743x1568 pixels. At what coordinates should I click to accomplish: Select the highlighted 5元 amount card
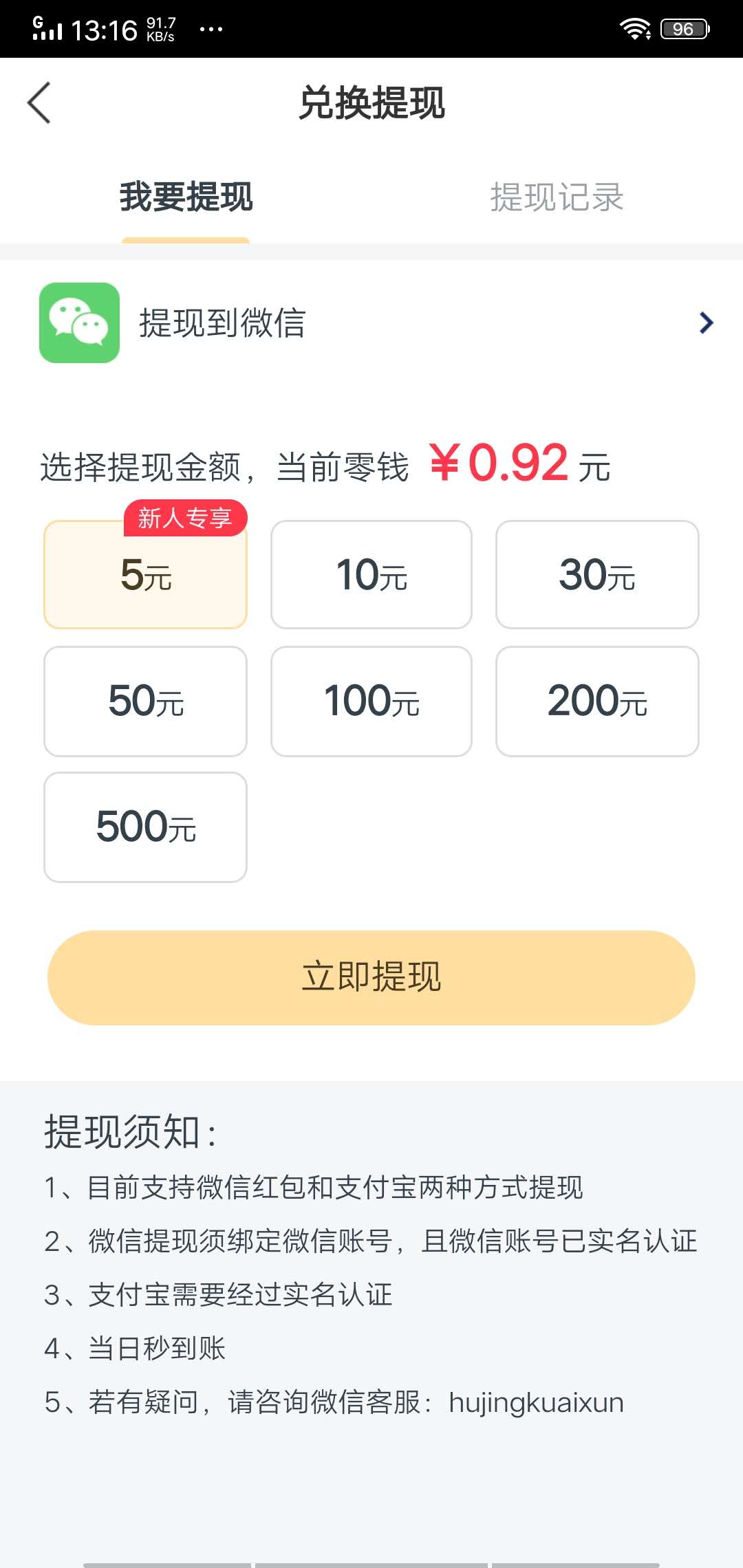pos(144,578)
